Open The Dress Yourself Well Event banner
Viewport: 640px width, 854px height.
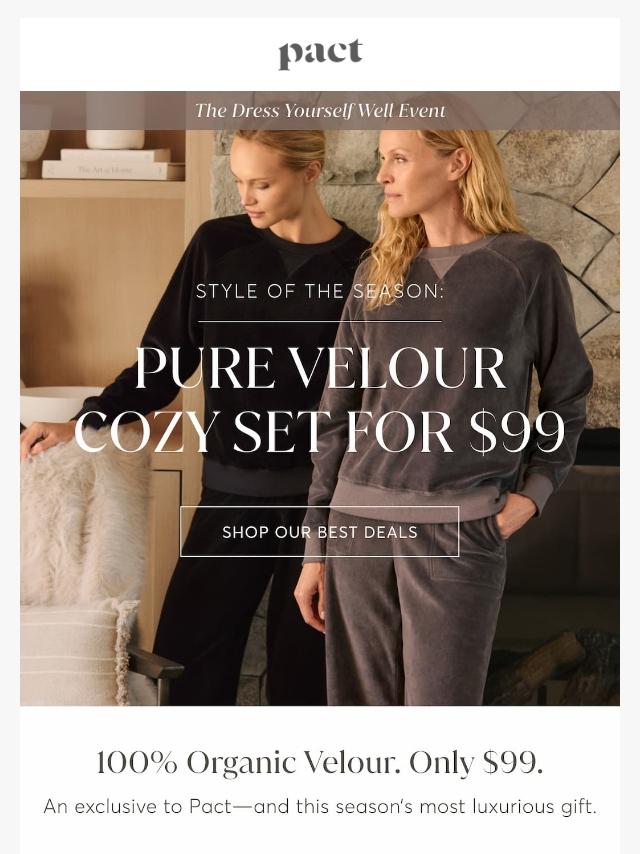click(320, 111)
